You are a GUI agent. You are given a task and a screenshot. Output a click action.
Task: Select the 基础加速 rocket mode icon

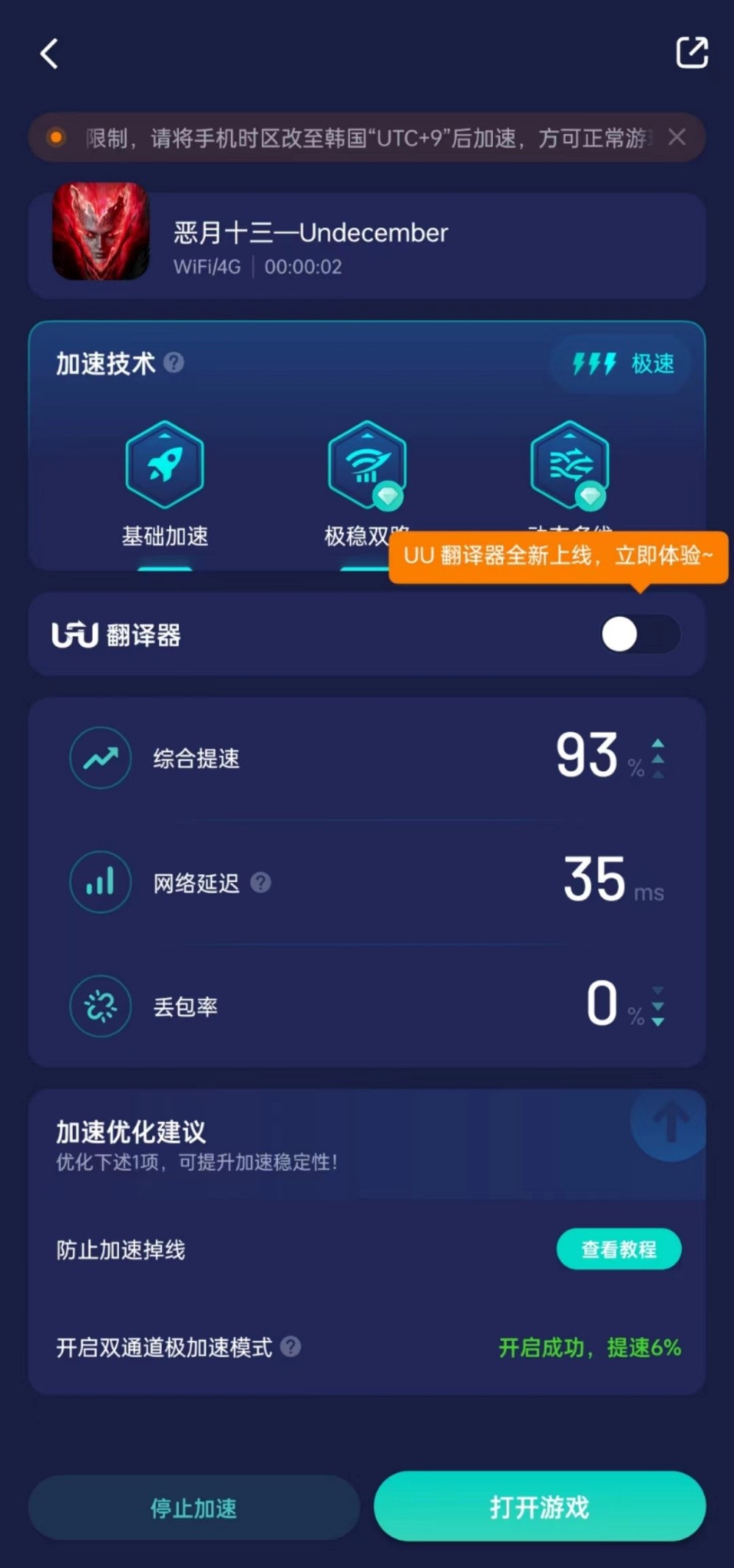pyautogui.click(x=165, y=465)
